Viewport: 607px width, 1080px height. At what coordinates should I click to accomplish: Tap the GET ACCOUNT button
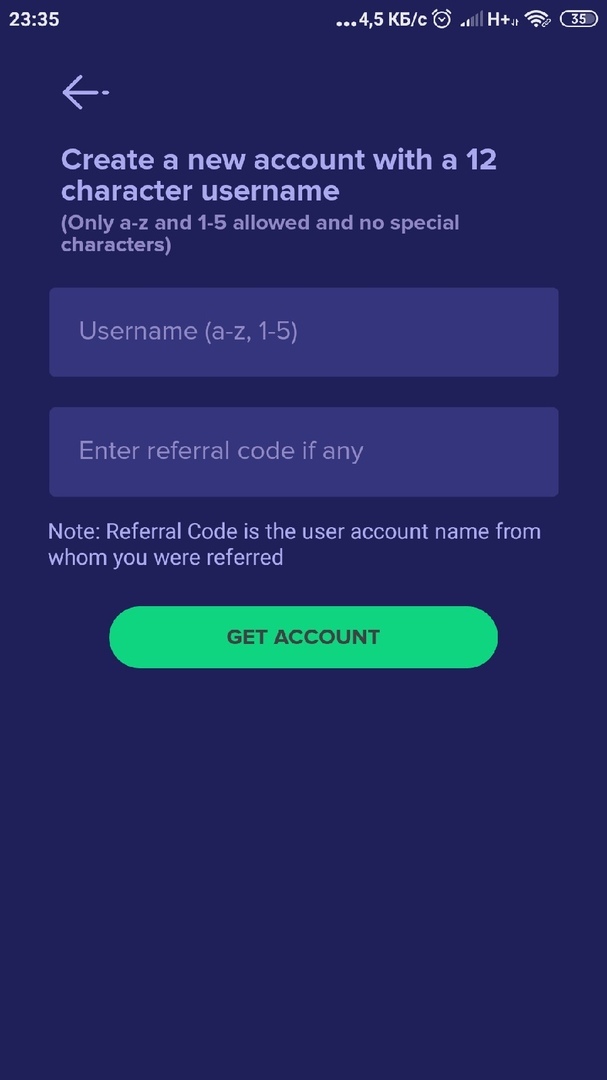[303, 637]
